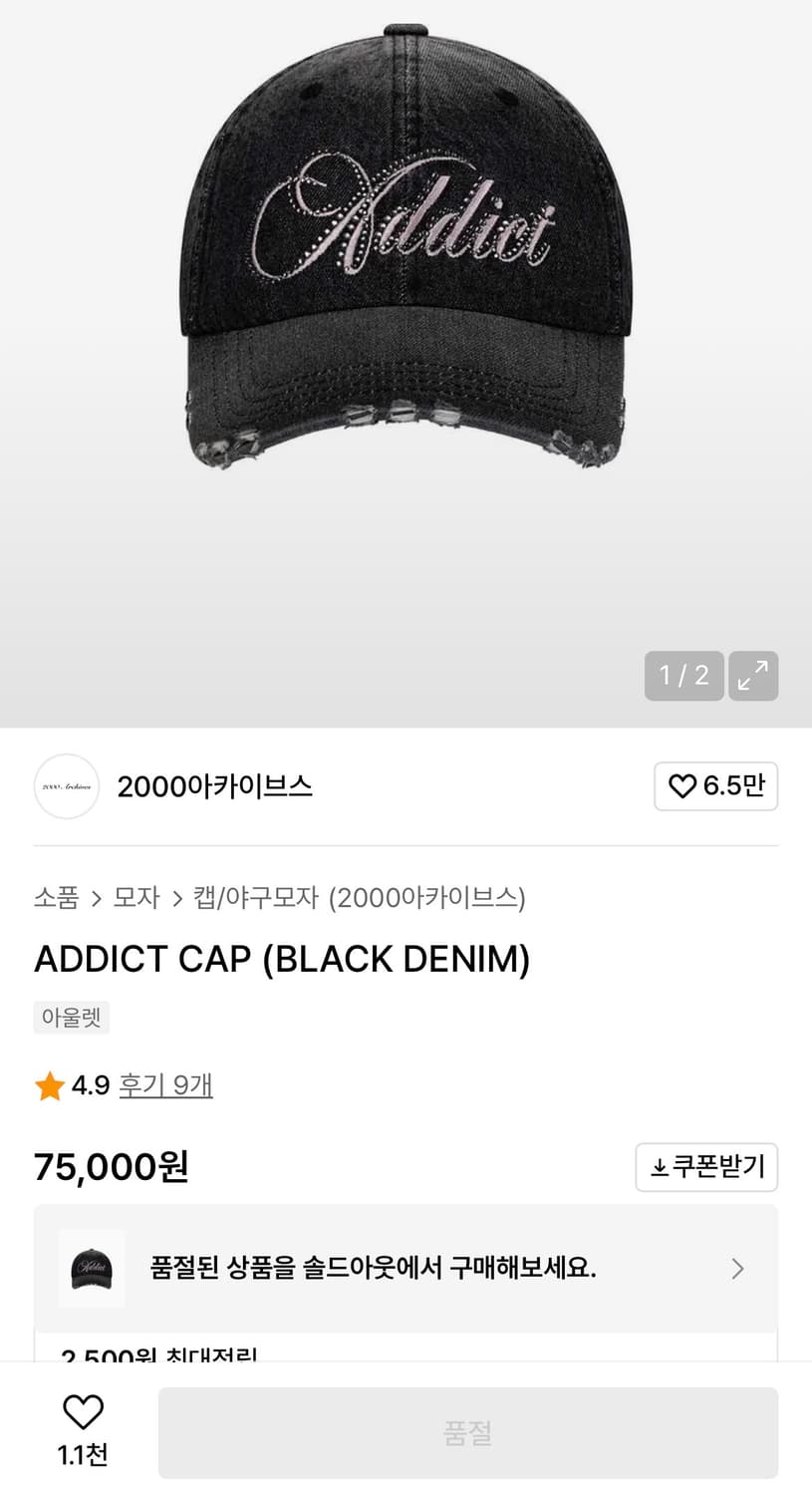Tap the 1/2 image page indicator

pos(683,676)
